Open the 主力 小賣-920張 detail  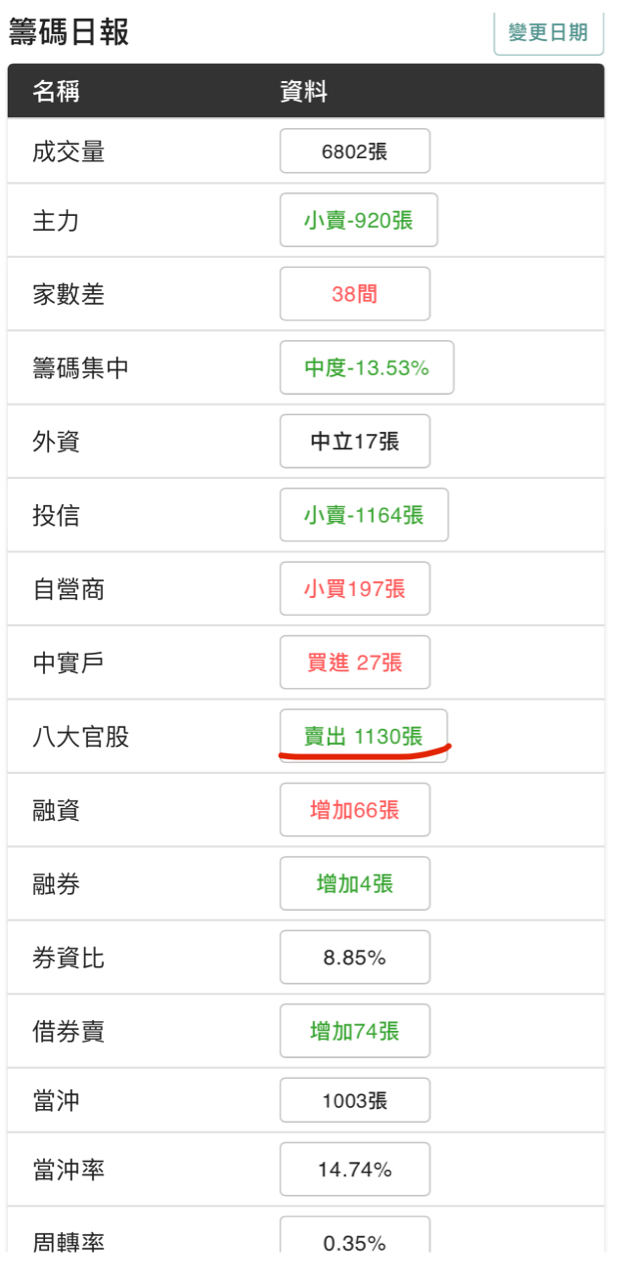[358, 220]
